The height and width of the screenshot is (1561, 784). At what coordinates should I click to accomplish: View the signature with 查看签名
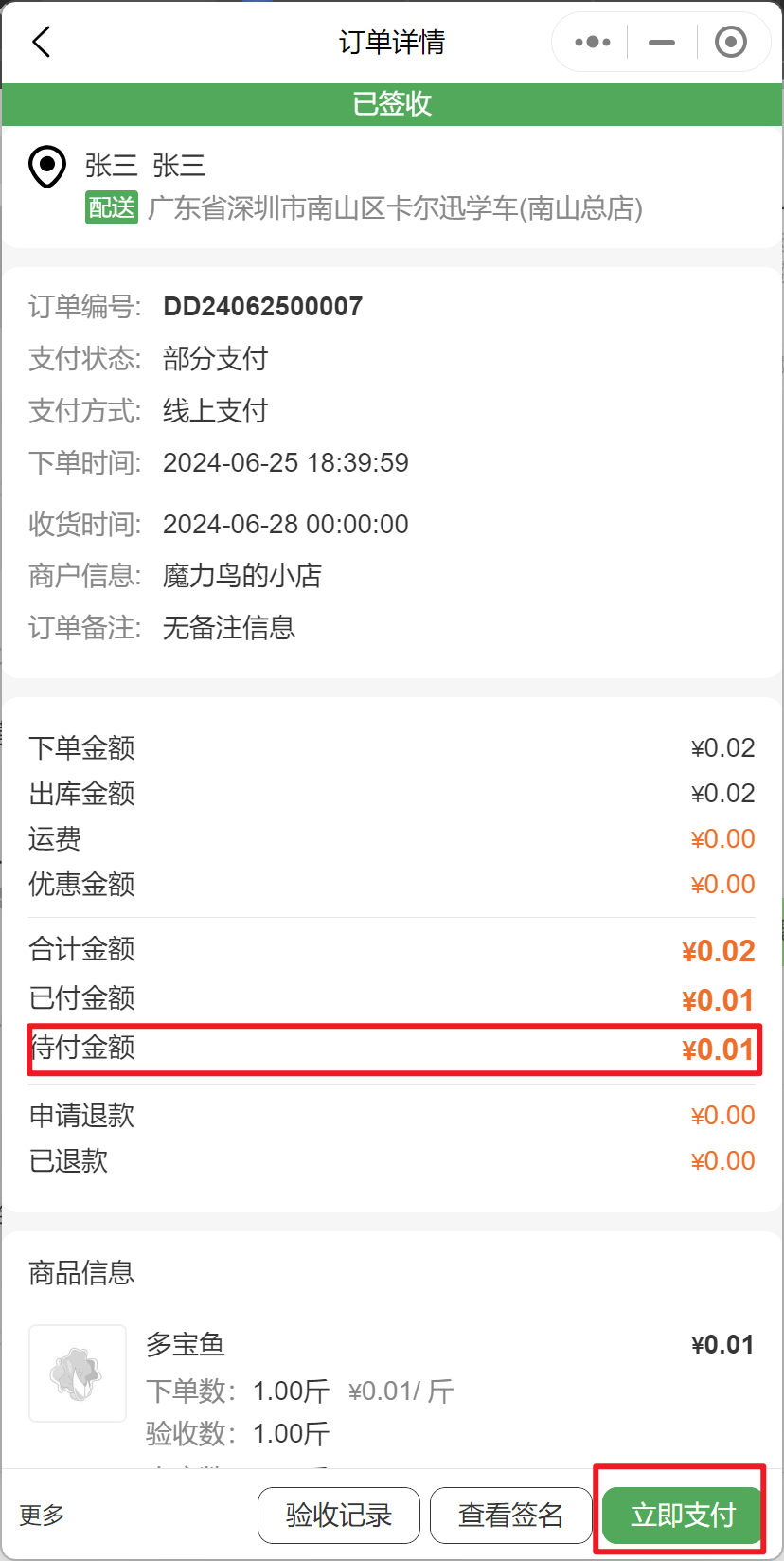510,1515
